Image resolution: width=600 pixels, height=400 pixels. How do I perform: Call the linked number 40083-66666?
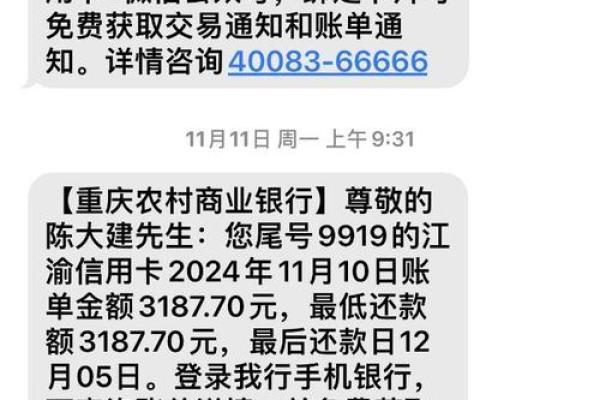point(327,64)
